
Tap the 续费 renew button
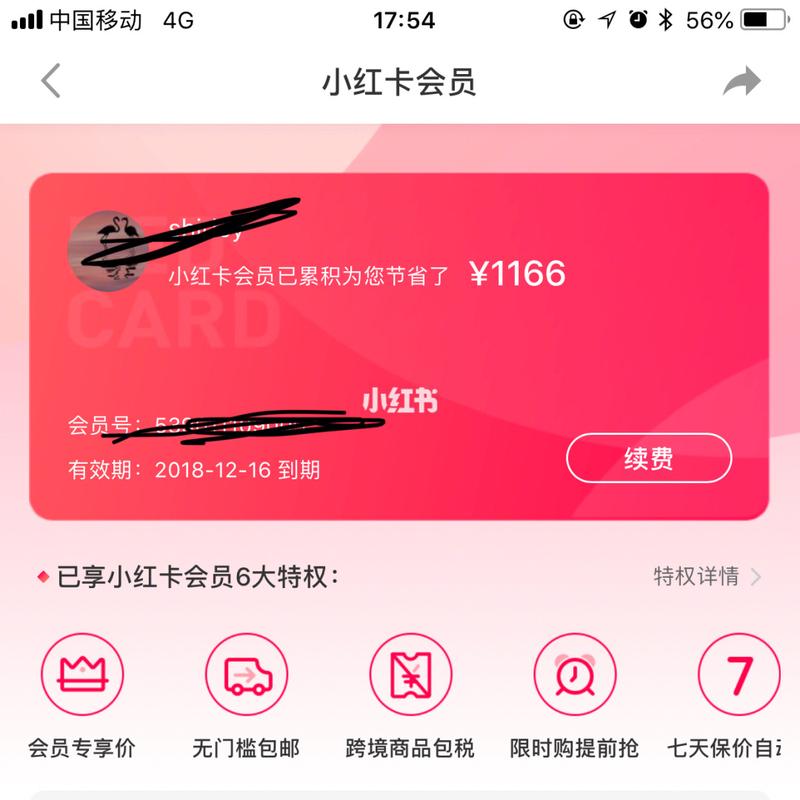click(648, 459)
